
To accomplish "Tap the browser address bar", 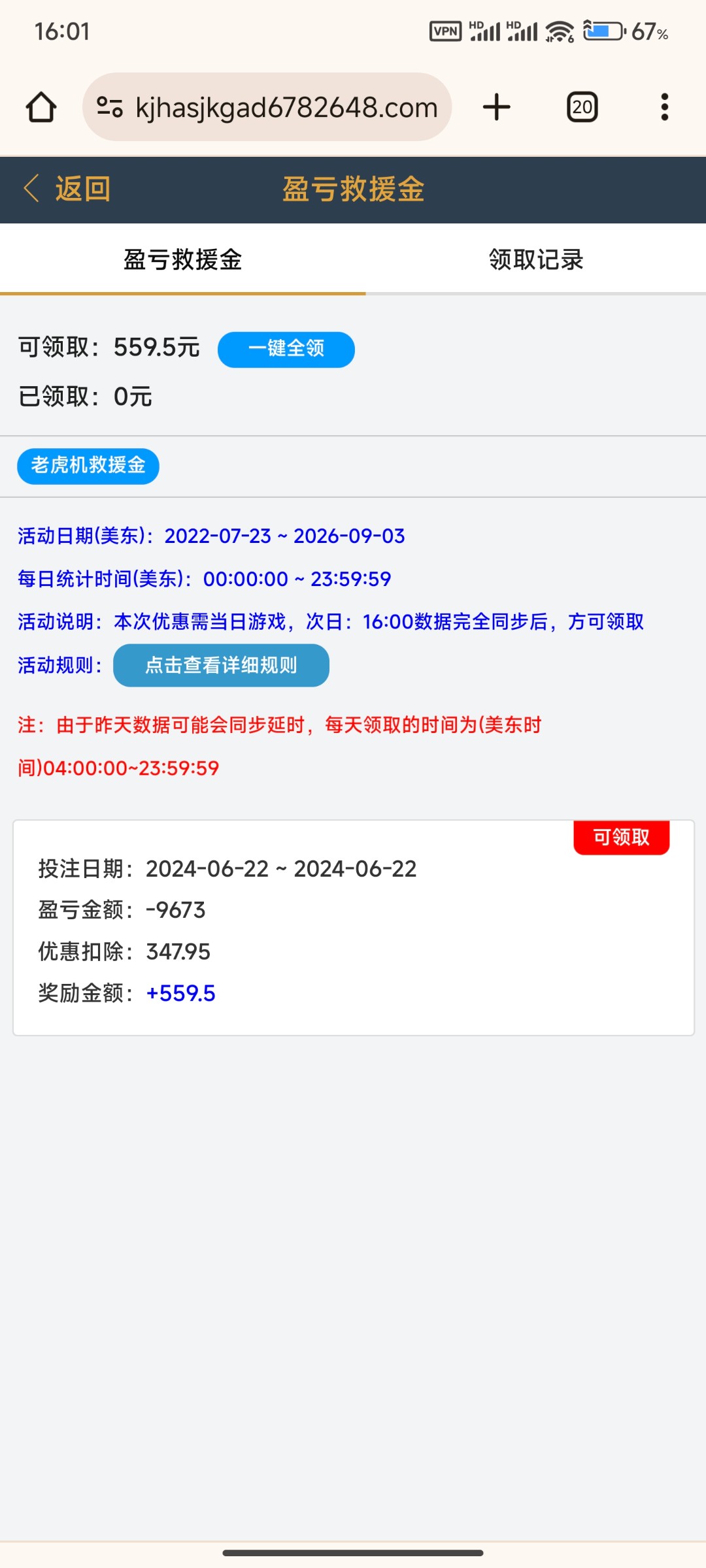I will (x=268, y=107).
